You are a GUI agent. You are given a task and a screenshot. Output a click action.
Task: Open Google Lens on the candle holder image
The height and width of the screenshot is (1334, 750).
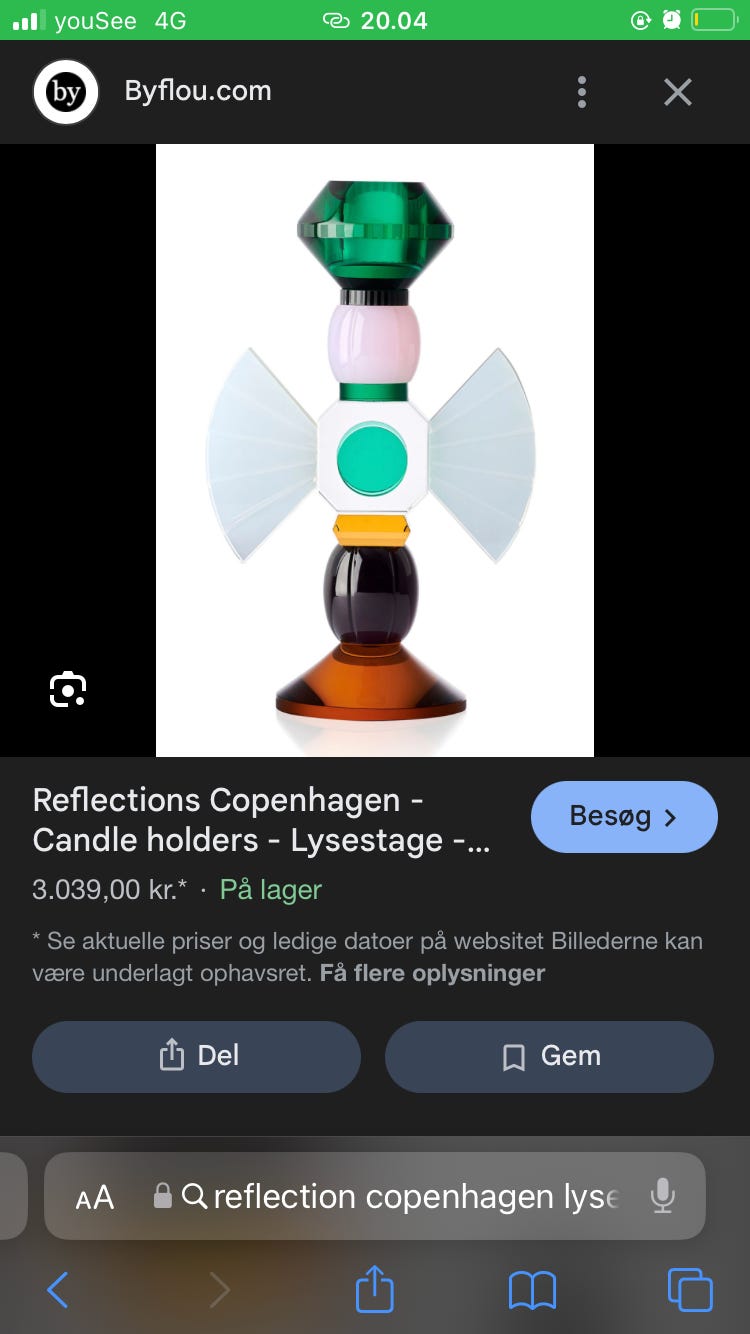click(x=67, y=689)
